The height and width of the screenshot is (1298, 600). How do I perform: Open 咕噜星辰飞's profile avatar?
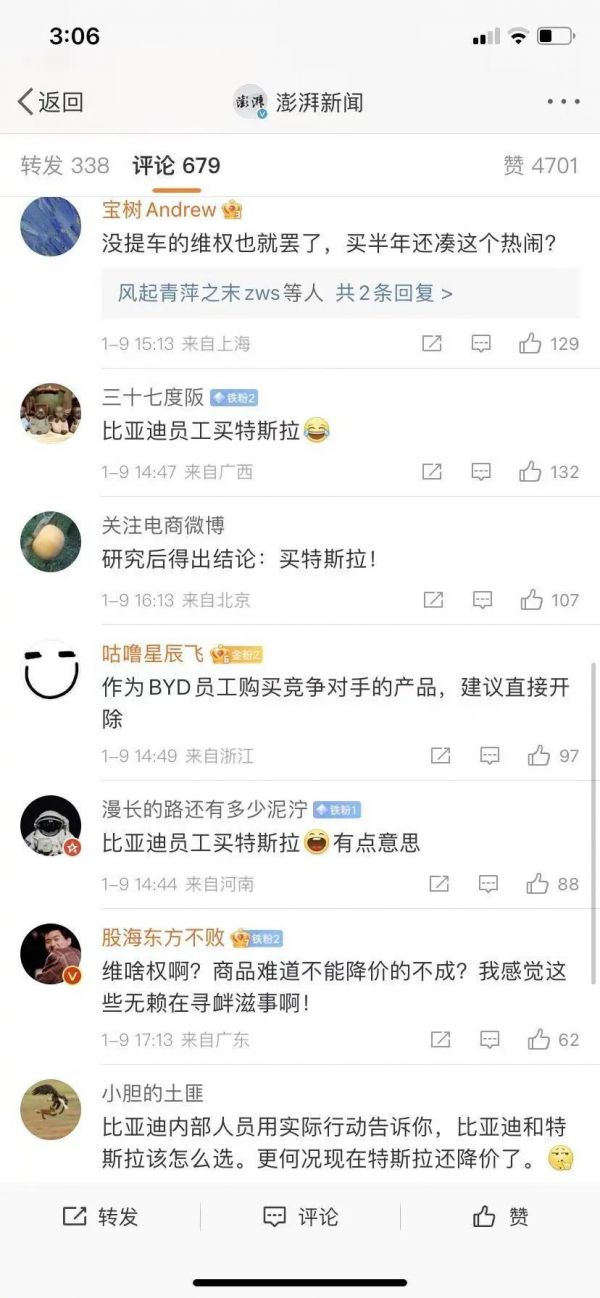tap(51, 671)
